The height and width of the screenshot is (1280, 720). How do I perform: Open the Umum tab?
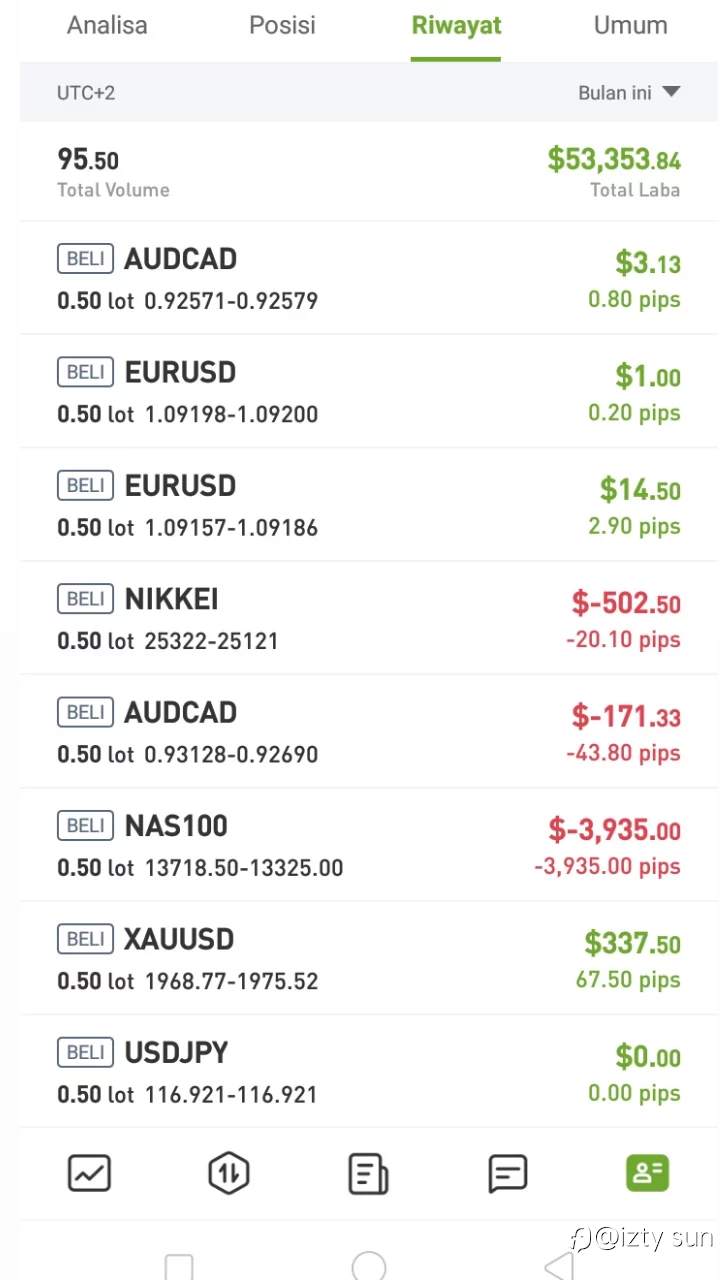(630, 26)
